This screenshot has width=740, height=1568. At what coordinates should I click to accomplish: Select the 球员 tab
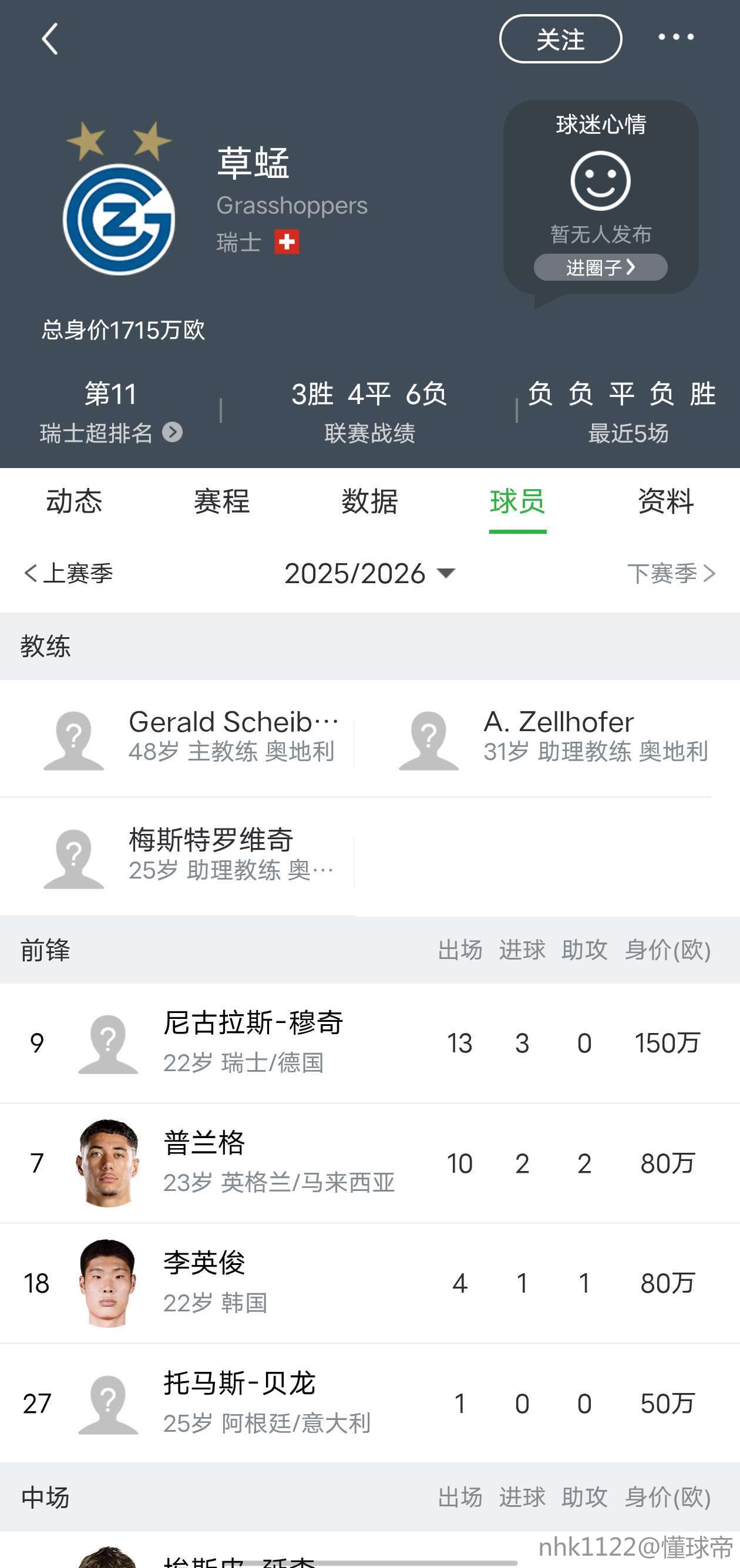tap(517, 502)
